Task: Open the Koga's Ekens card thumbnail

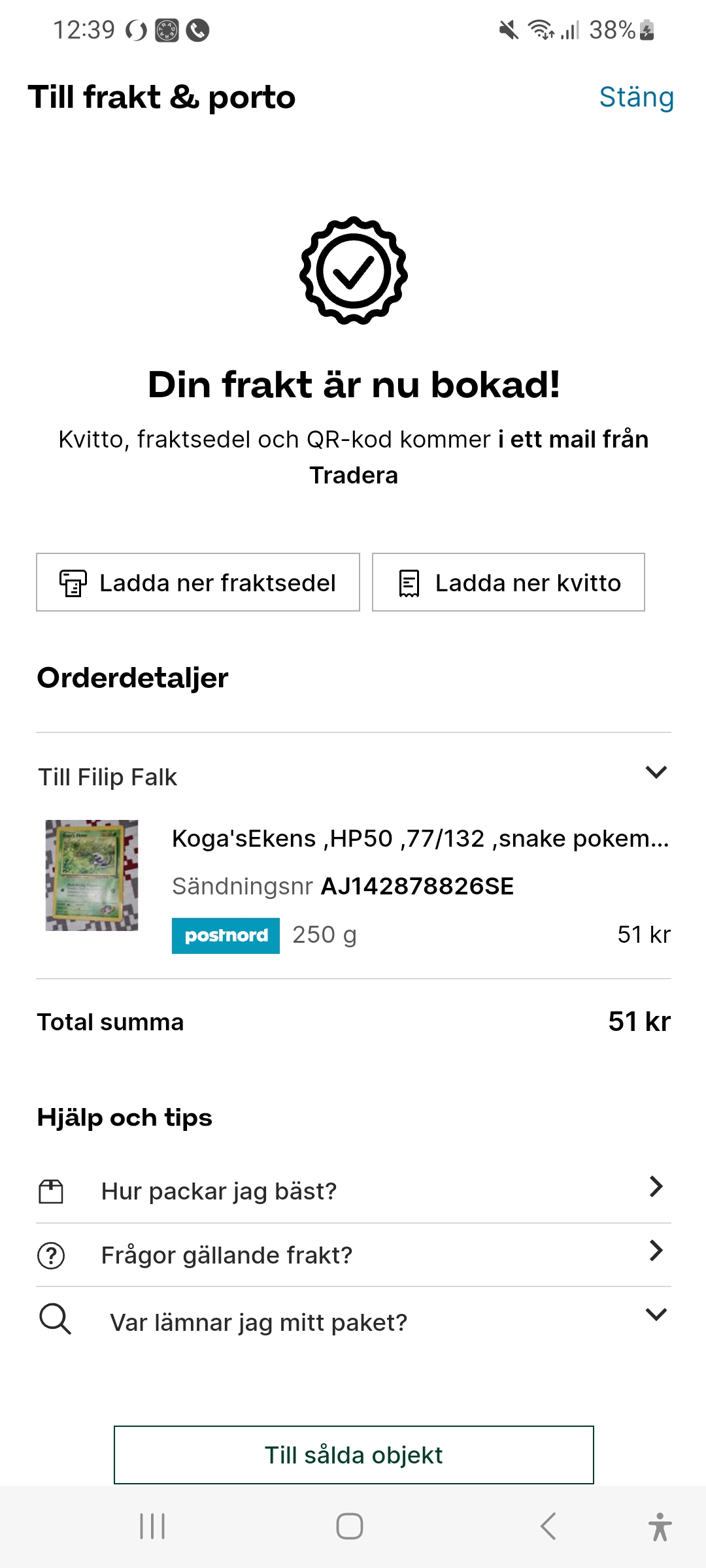Action: [x=92, y=875]
